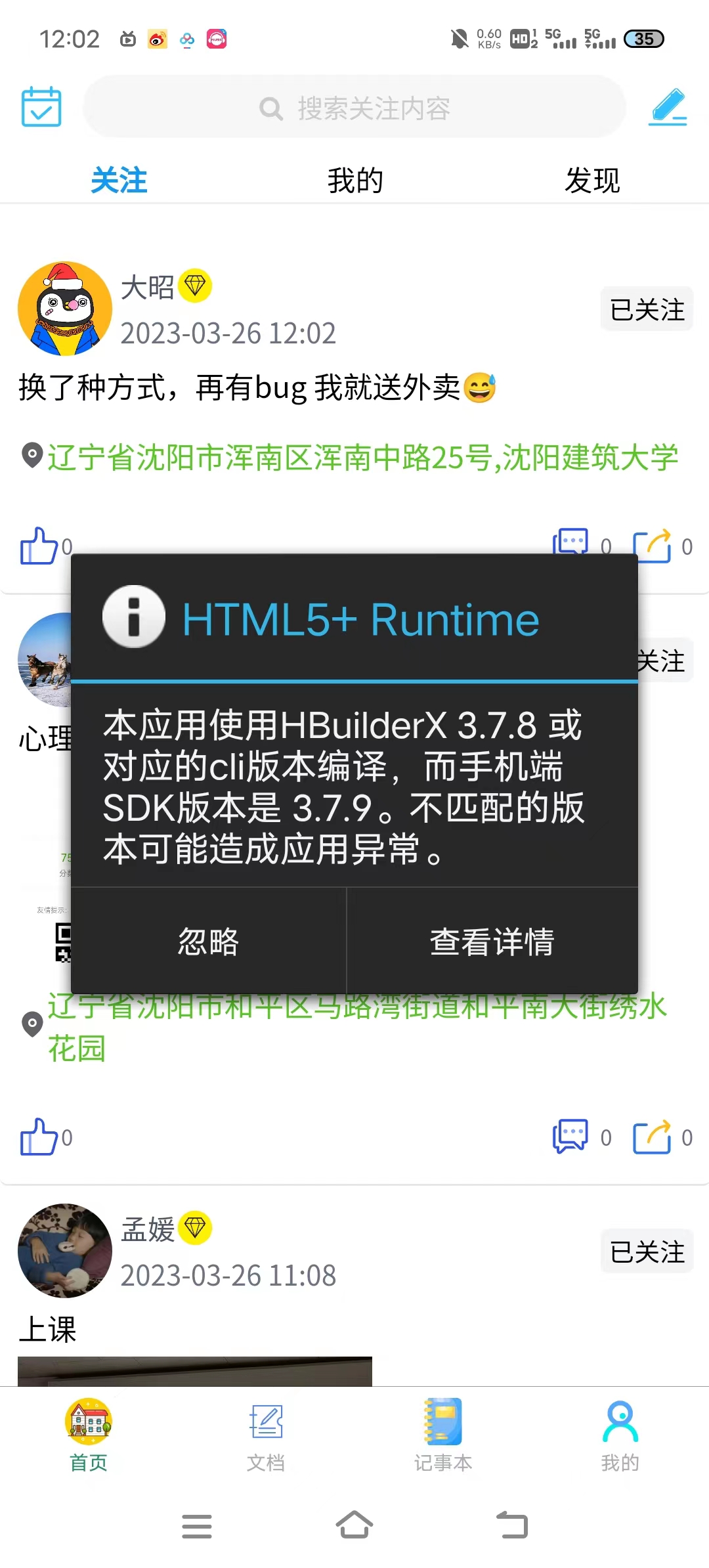Switch to the 发现 tab
The height and width of the screenshot is (1568, 709).
pyautogui.click(x=591, y=181)
